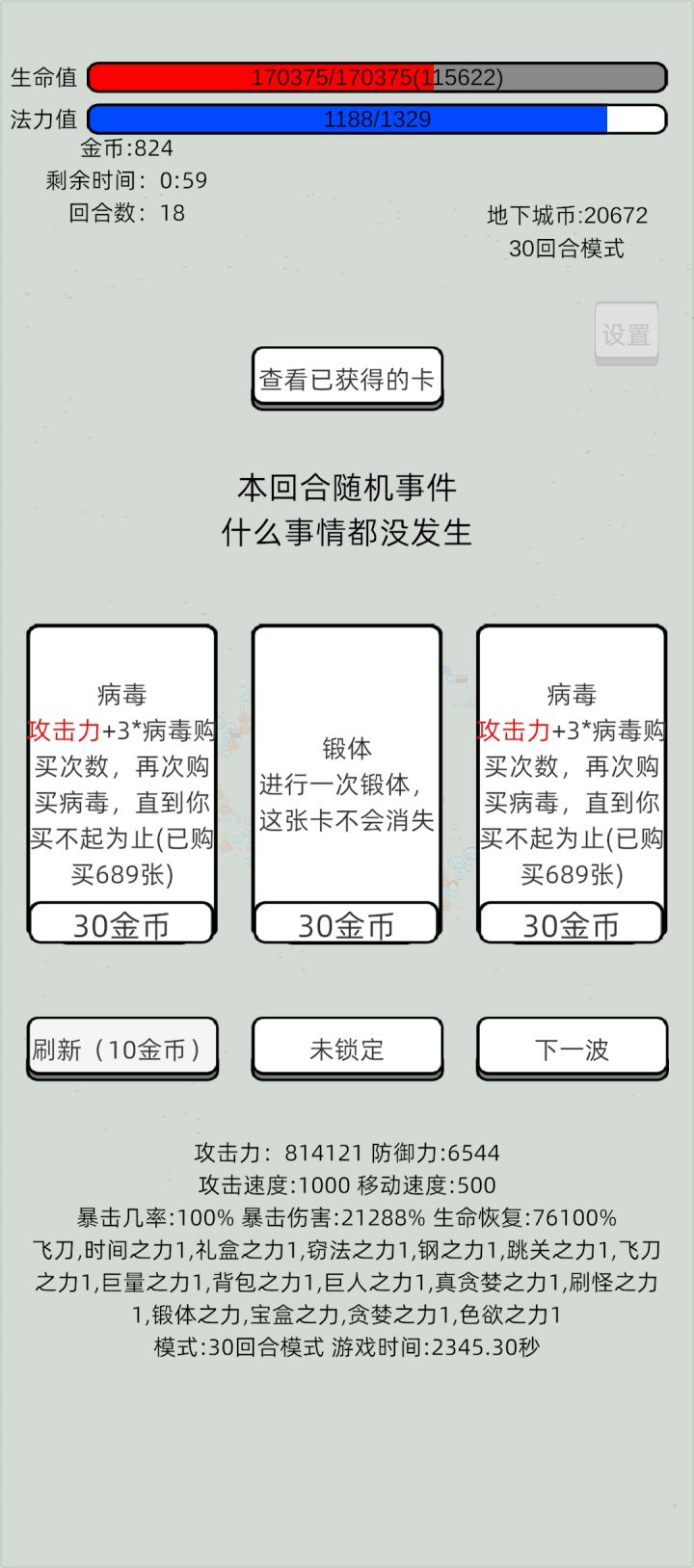Advance to next wave with 下一波
The image size is (694, 1568).
point(571,1048)
